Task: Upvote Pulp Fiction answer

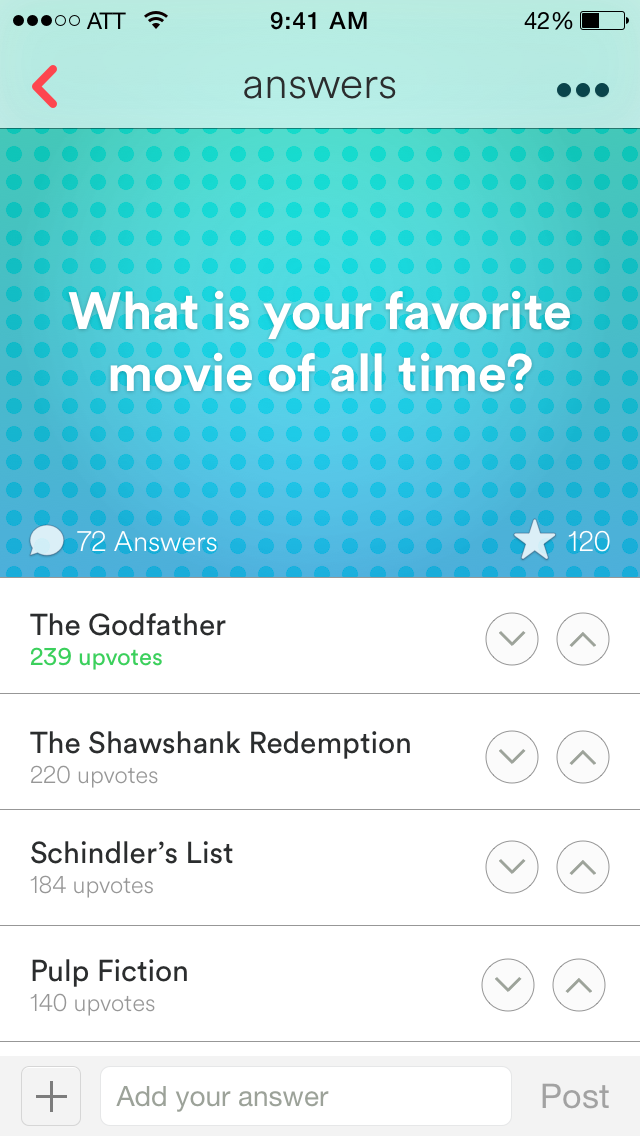Action: coord(579,985)
